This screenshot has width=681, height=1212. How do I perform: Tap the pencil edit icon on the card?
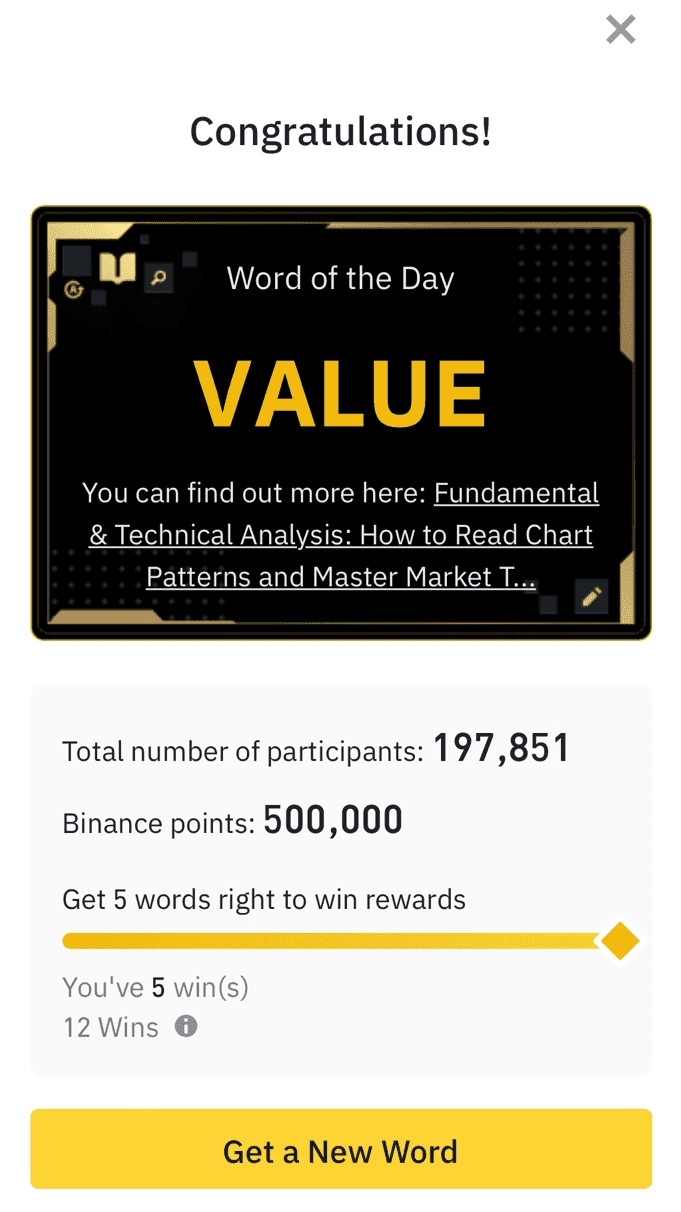[592, 597]
